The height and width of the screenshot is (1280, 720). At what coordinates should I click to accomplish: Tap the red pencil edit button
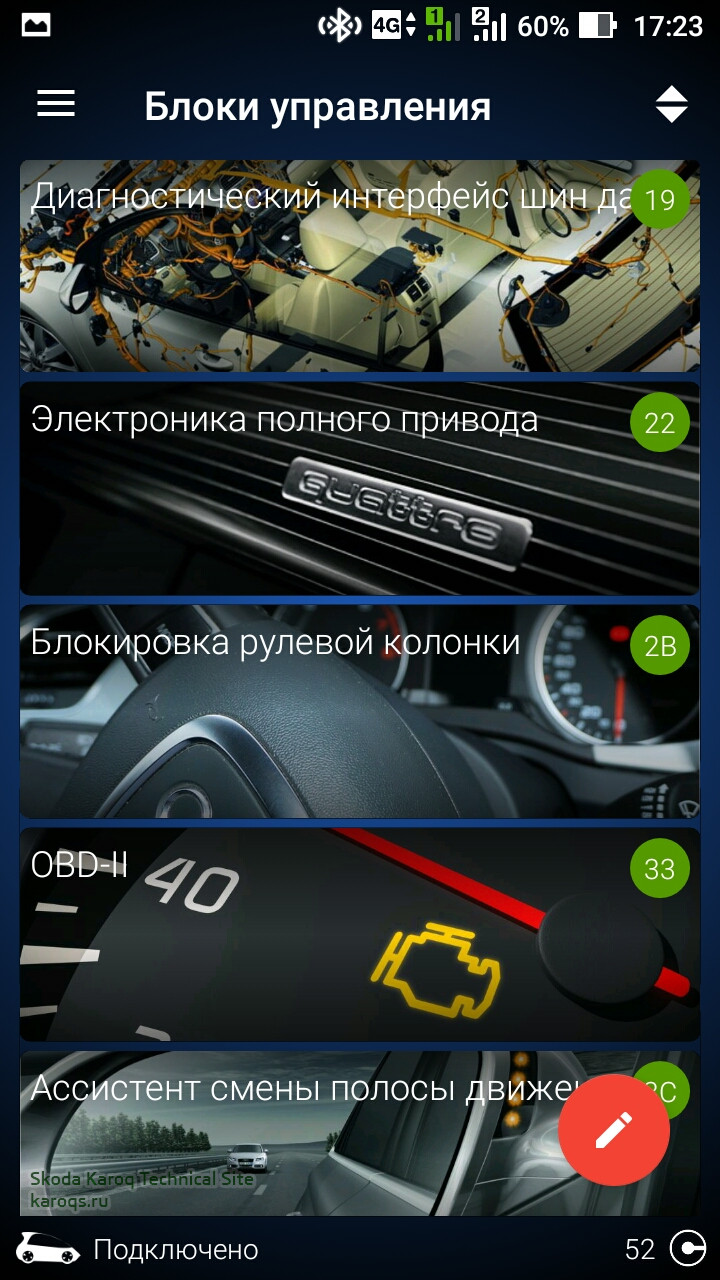613,1130
